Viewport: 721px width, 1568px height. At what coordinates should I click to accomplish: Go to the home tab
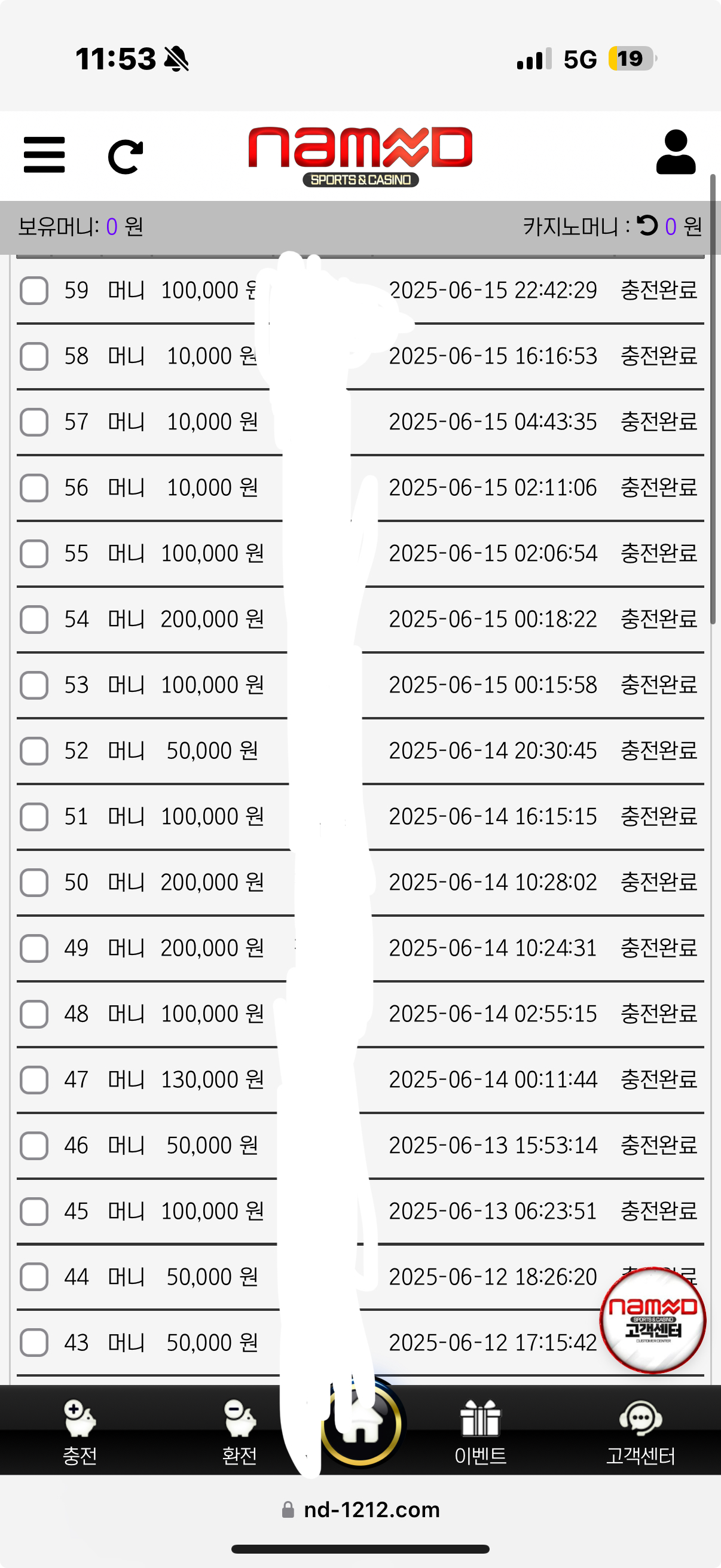coord(361,1424)
